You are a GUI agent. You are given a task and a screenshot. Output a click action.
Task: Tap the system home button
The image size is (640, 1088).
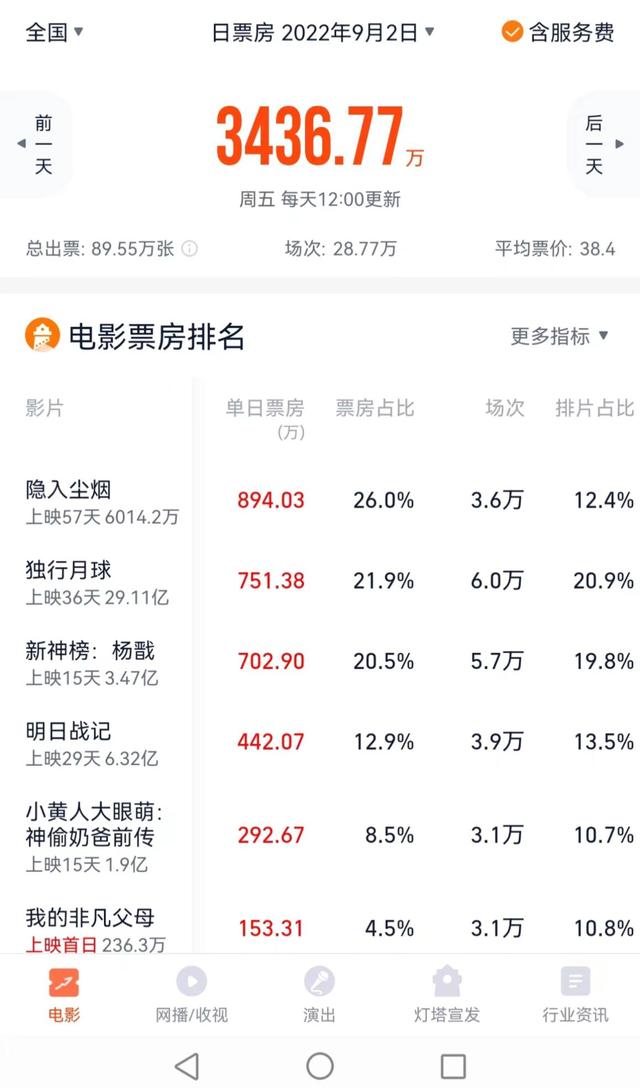(x=320, y=1066)
